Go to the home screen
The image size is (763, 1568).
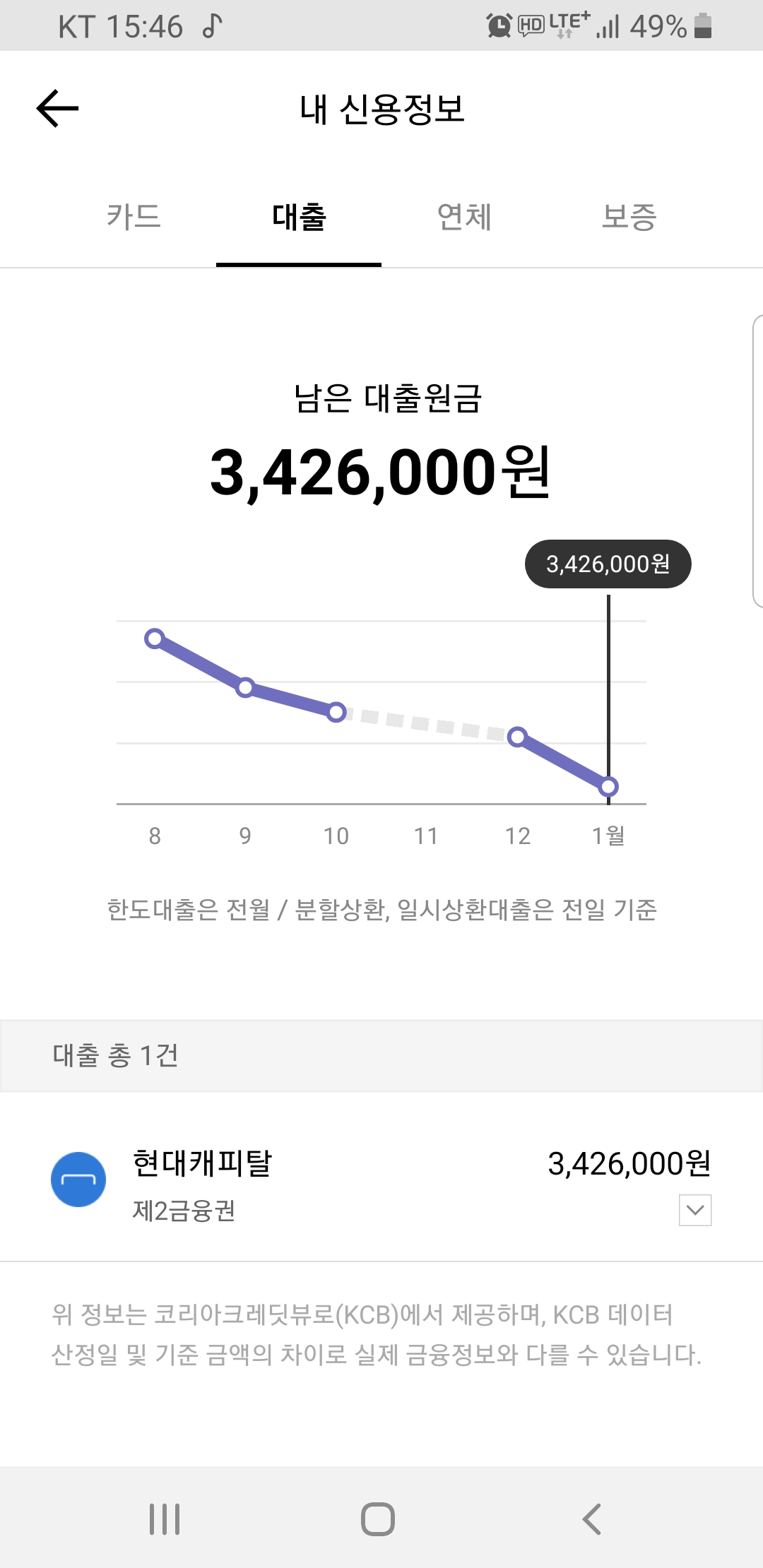pyautogui.click(x=378, y=1519)
